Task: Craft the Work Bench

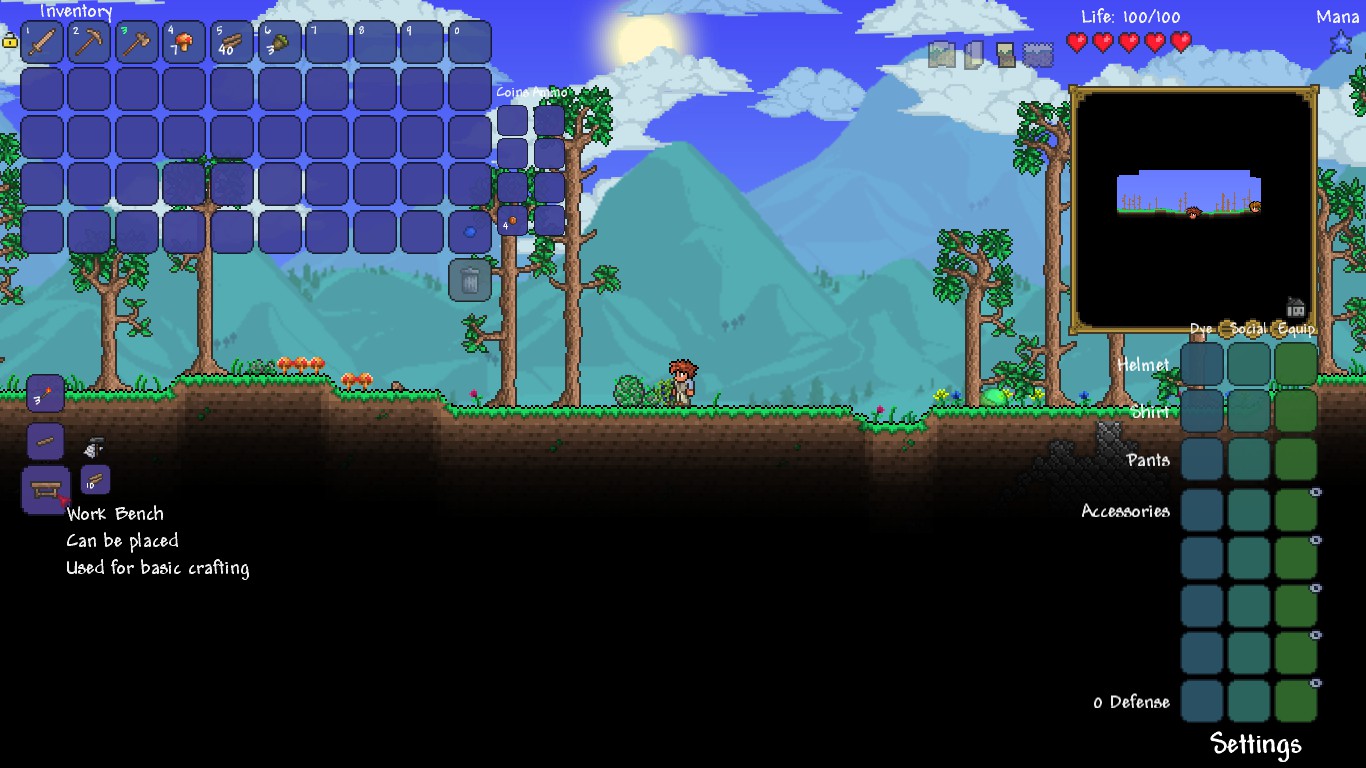Action: [x=46, y=490]
